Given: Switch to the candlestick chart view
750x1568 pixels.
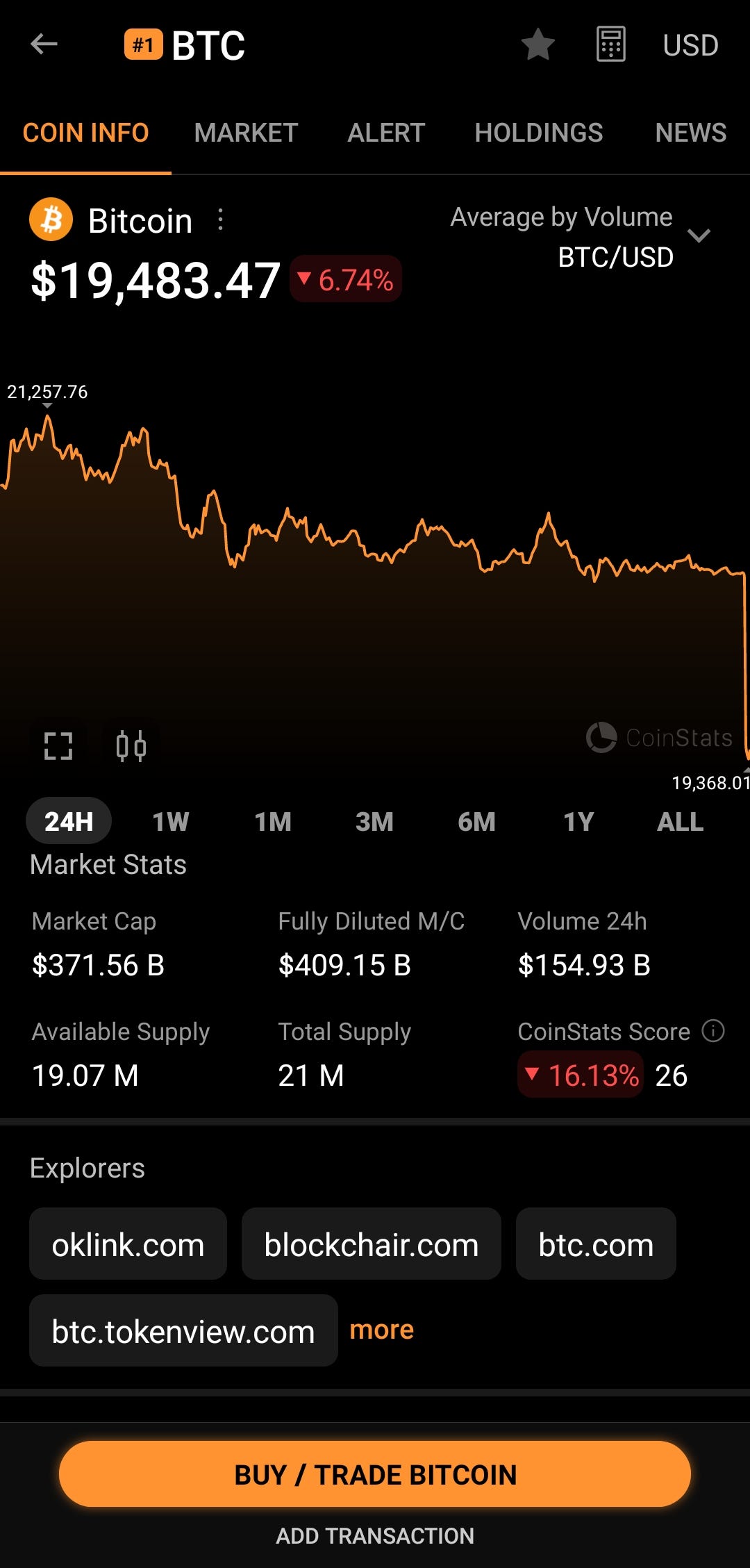Looking at the screenshot, I should pyautogui.click(x=131, y=746).
